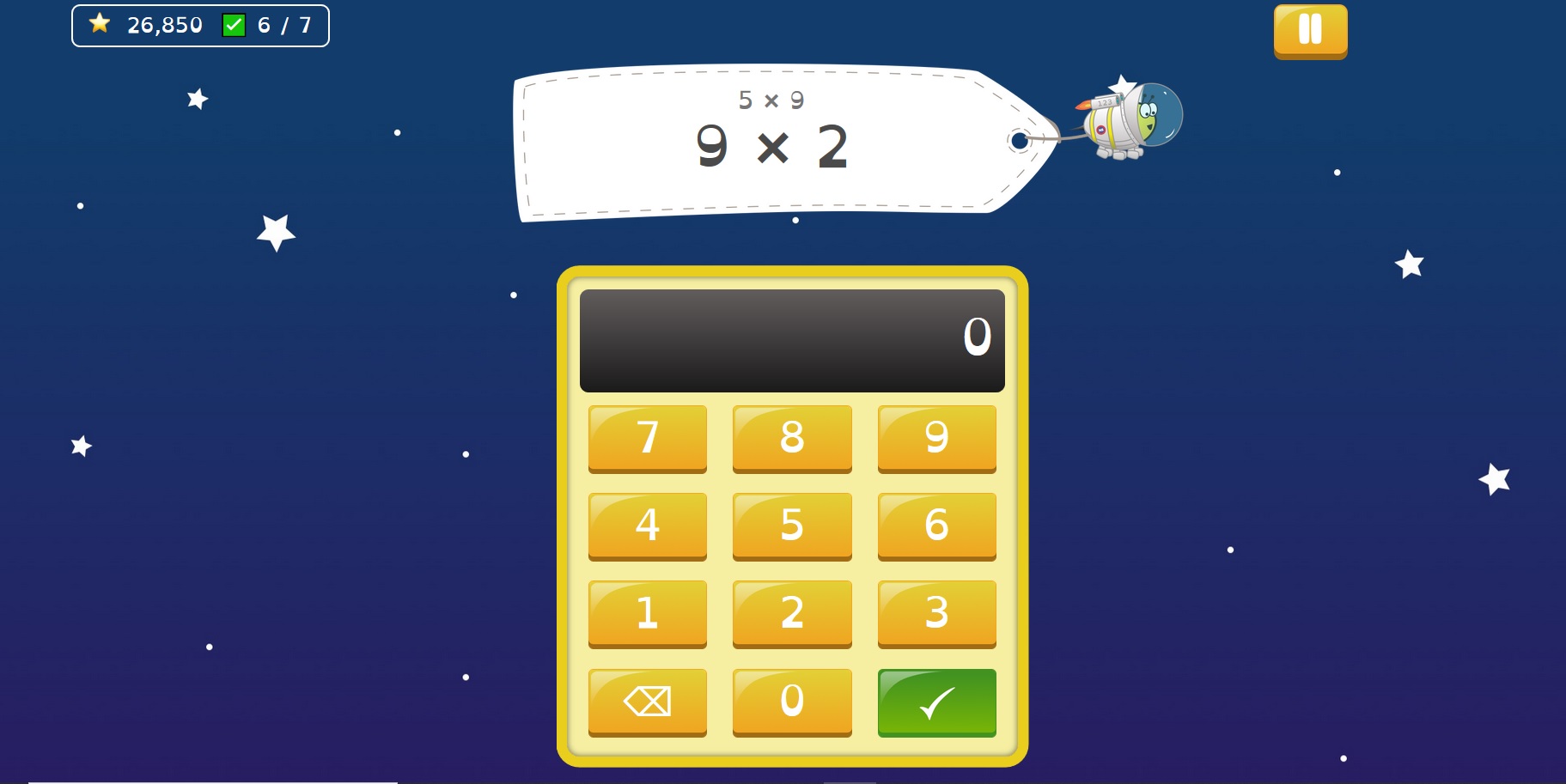Hit the 9 key on the keypad
This screenshot has height=784, width=1566.
coord(937,439)
